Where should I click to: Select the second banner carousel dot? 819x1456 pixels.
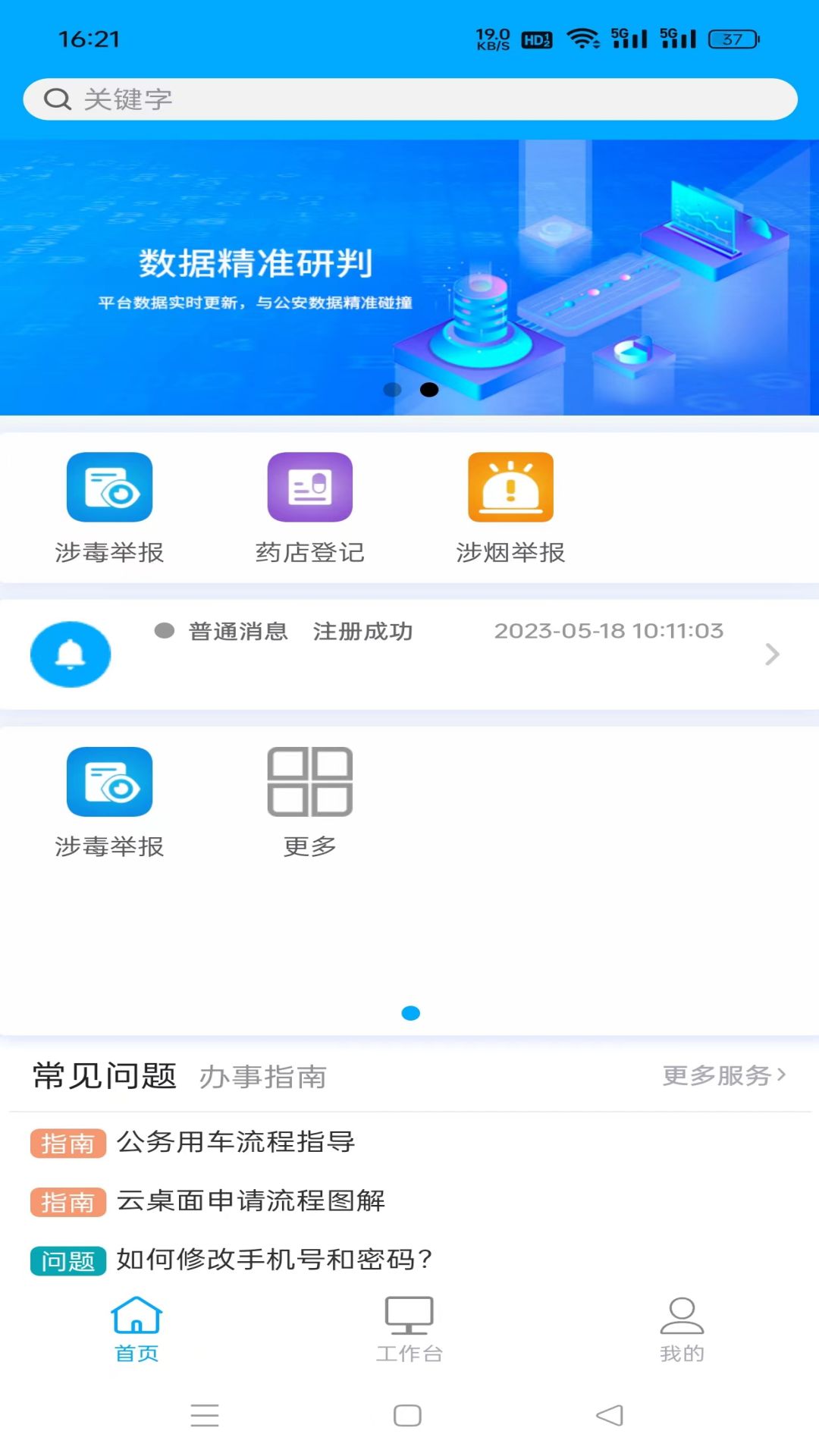428,389
